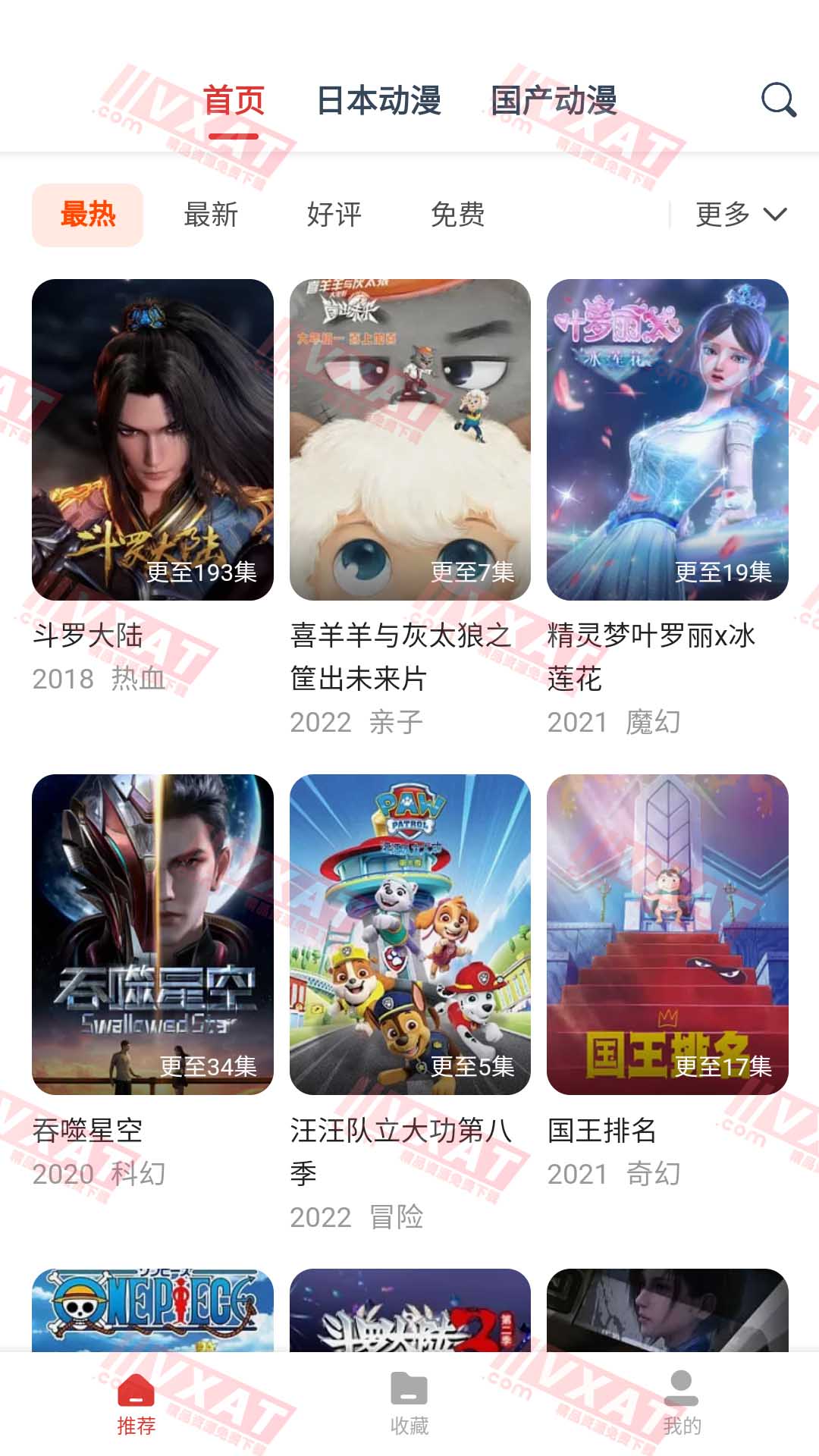Enable the 最热 sorting filter
Image resolution: width=819 pixels, height=1456 pixels.
click(88, 215)
